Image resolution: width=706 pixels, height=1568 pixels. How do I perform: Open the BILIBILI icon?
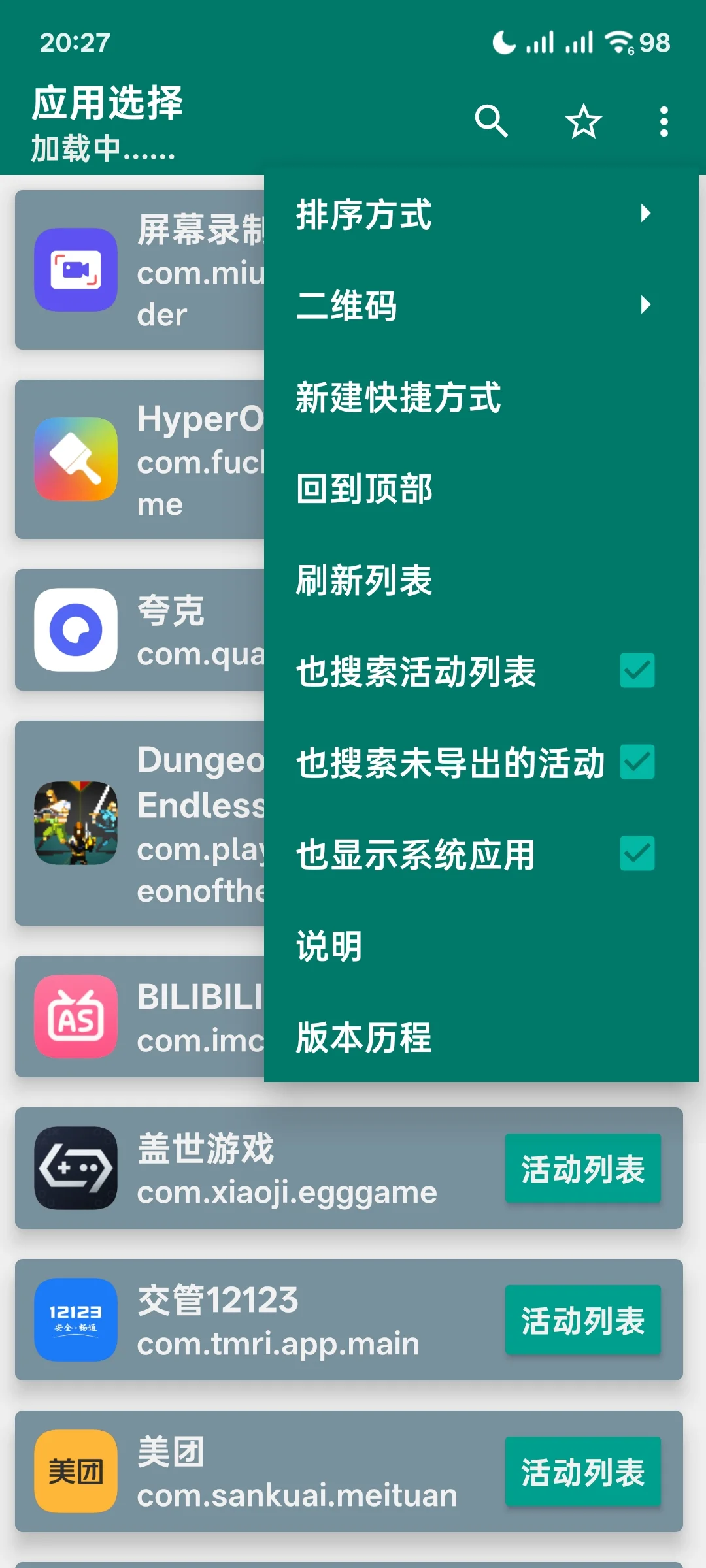point(76,1017)
